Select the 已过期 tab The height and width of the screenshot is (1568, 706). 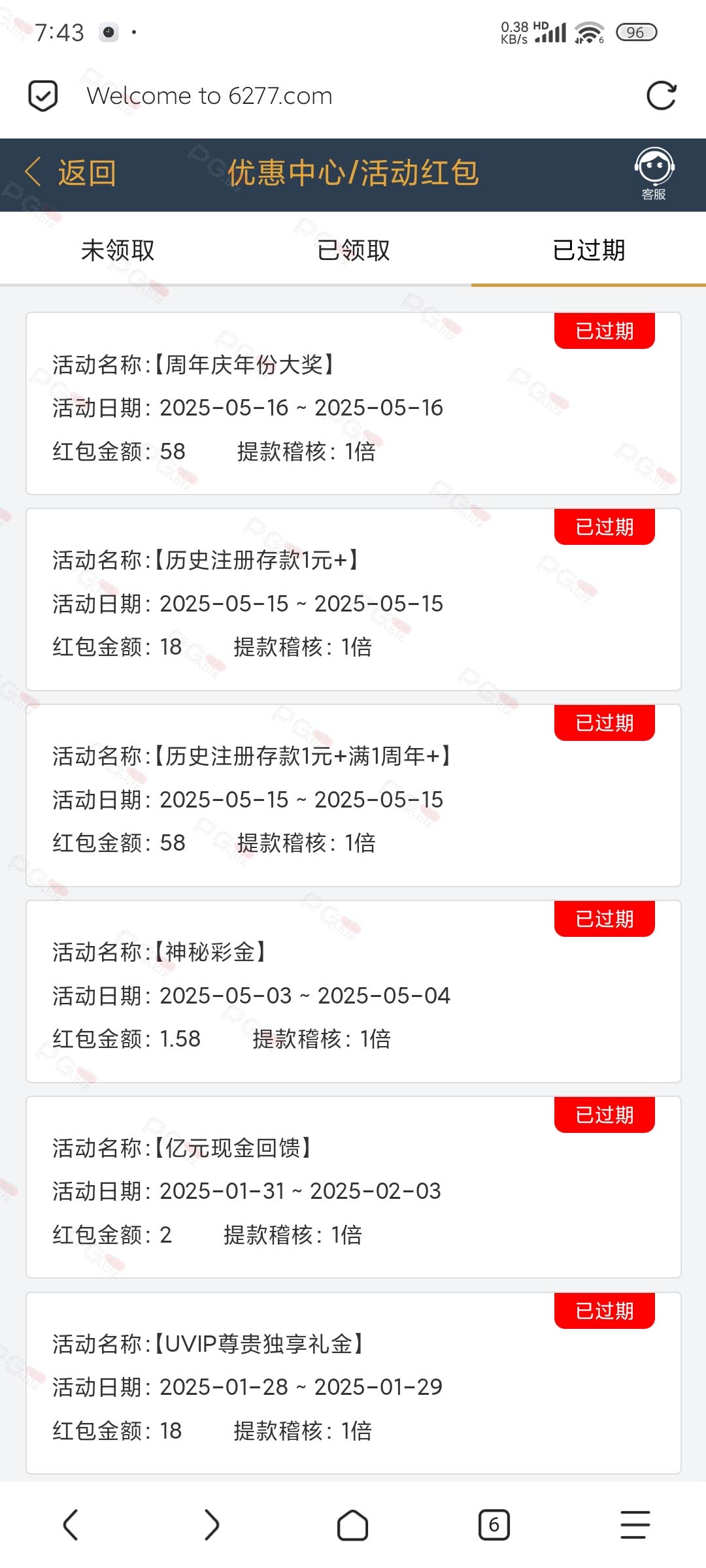click(588, 250)
